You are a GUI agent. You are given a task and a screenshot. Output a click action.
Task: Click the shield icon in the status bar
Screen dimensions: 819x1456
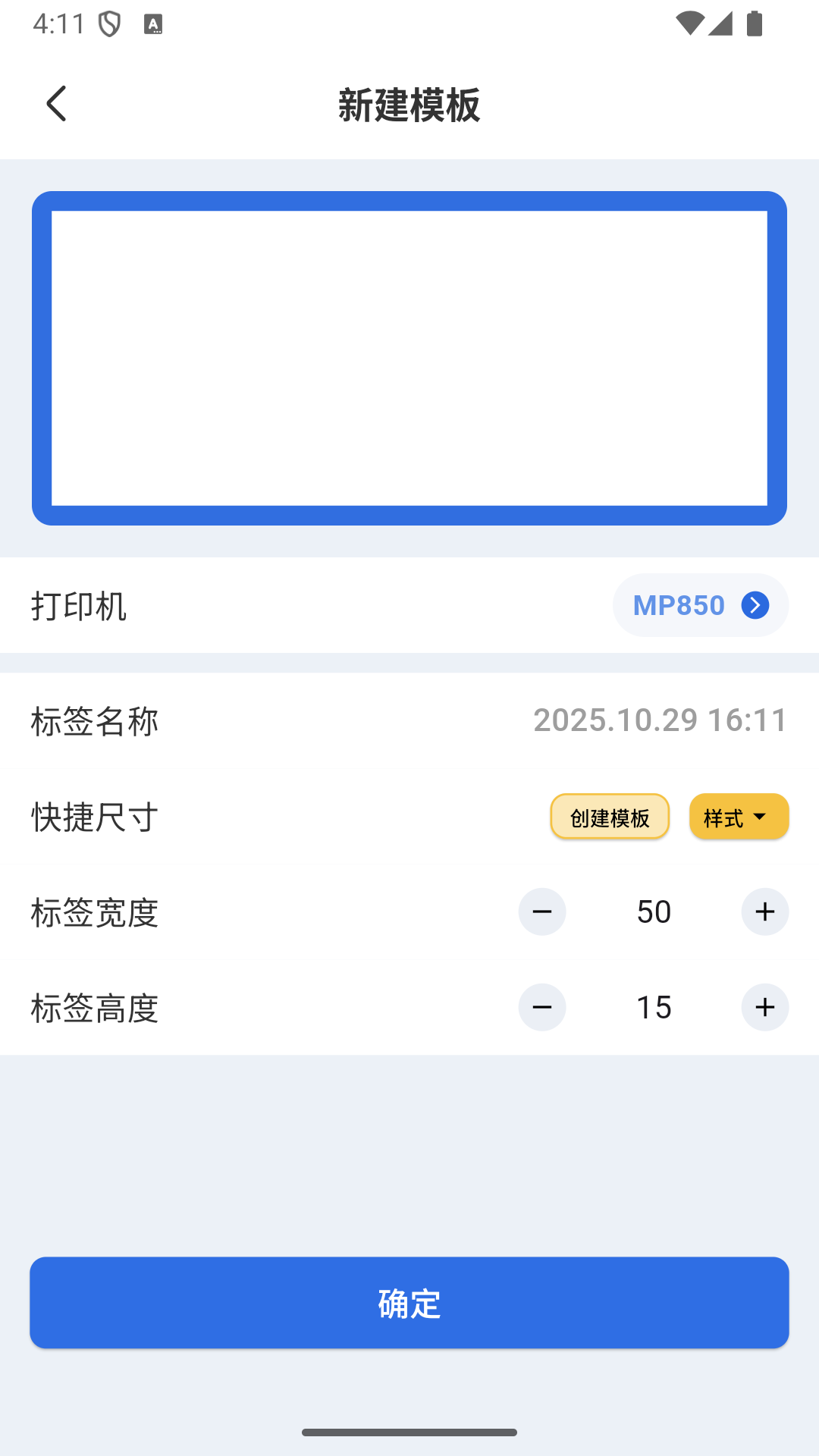tap(108, 23)
